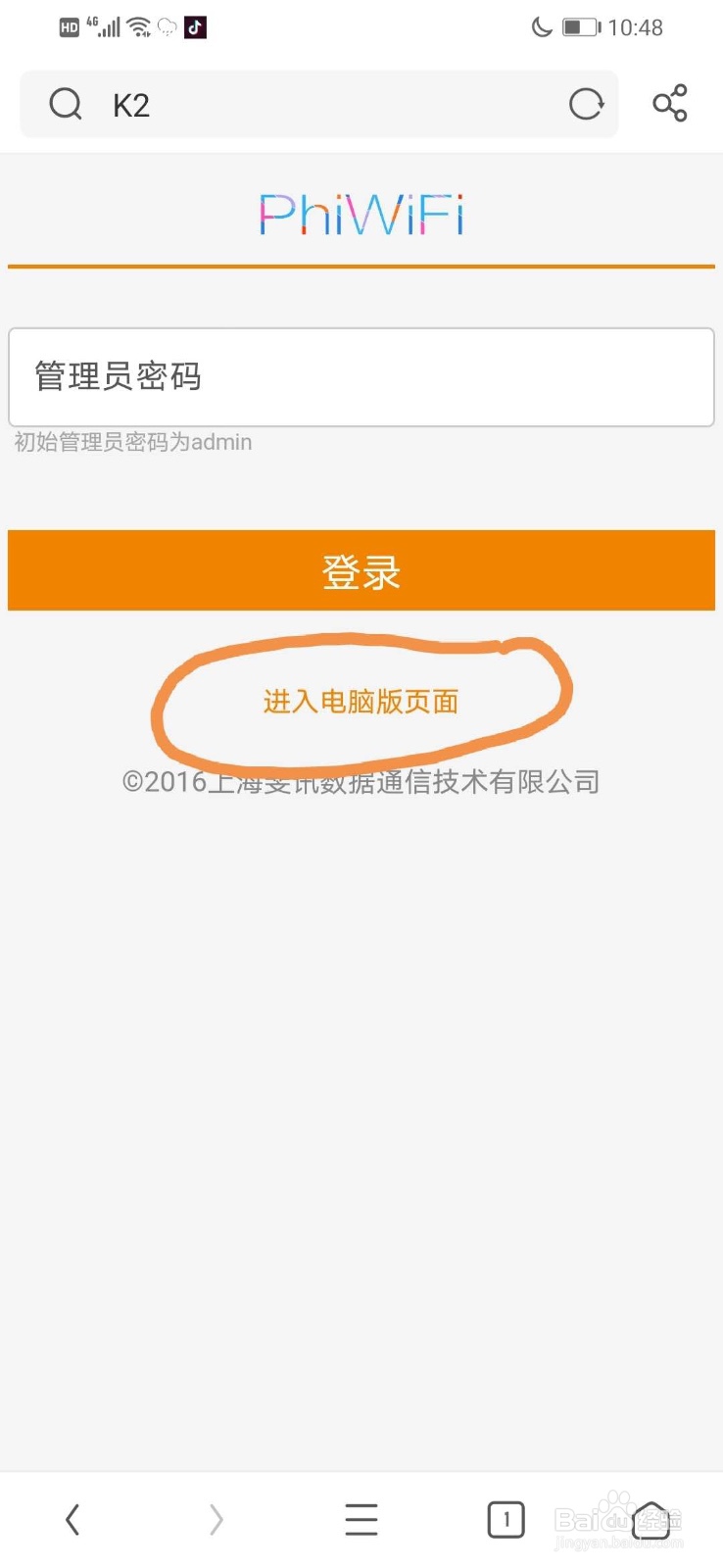Tap the PhiWiFi logo
Image resolution: width=723 pixels, height=1568 pixels.
[361, 214]
